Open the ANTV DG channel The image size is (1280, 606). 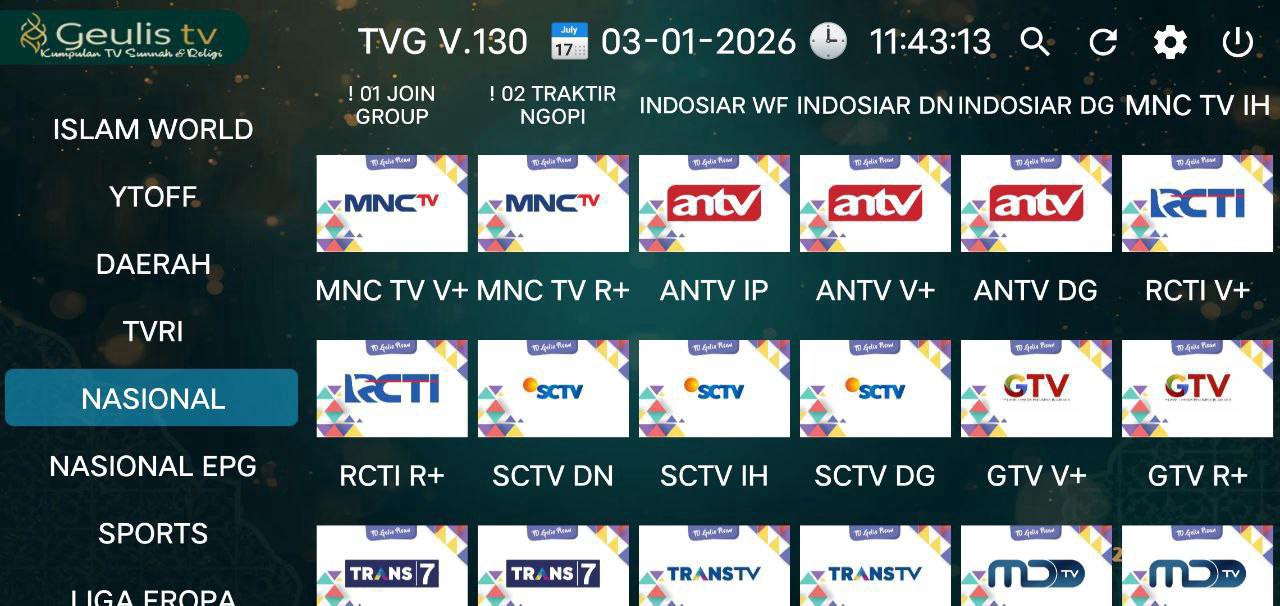click(1036, 203)
